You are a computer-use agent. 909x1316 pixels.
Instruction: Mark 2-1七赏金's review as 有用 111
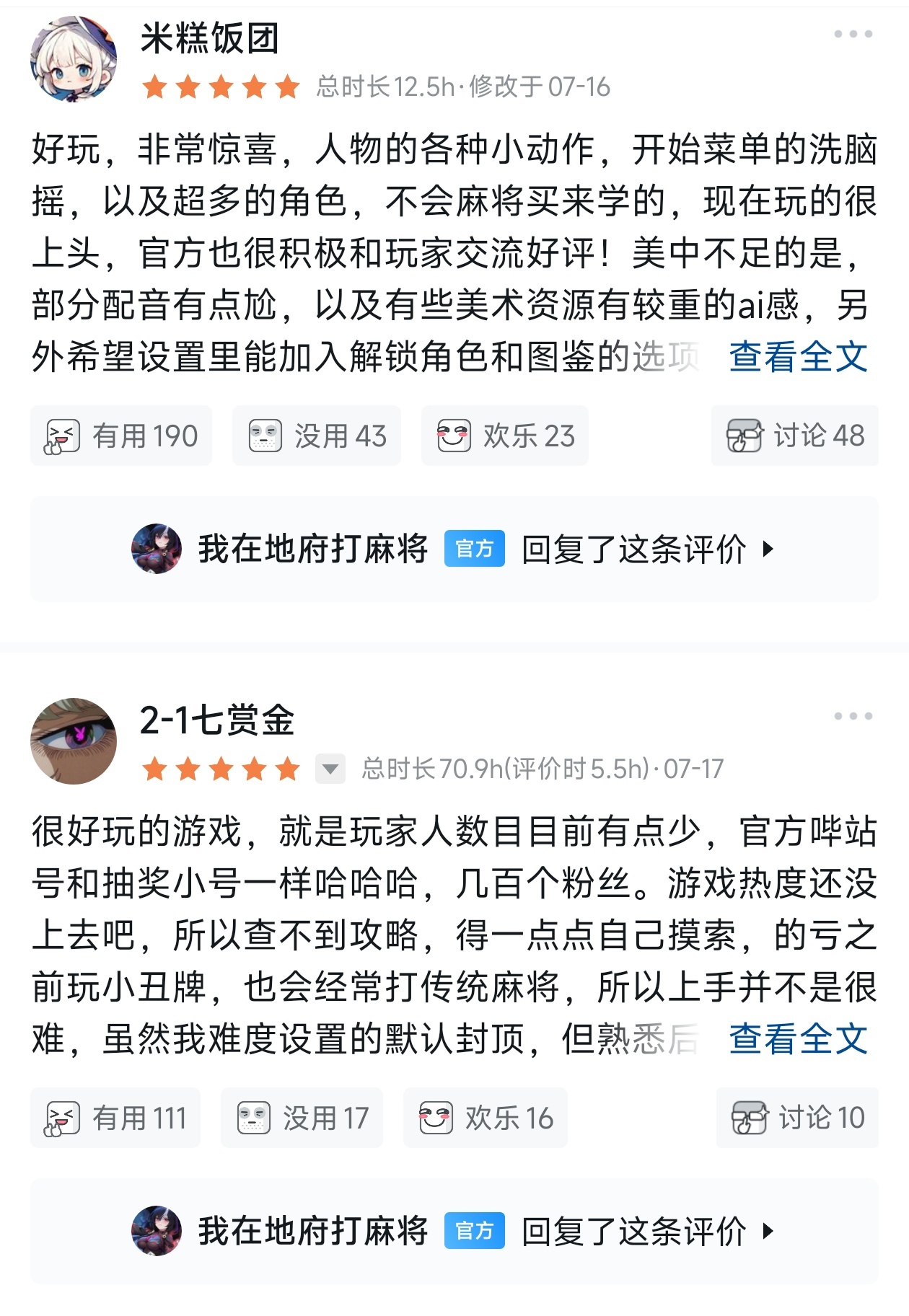point(115,1118)
